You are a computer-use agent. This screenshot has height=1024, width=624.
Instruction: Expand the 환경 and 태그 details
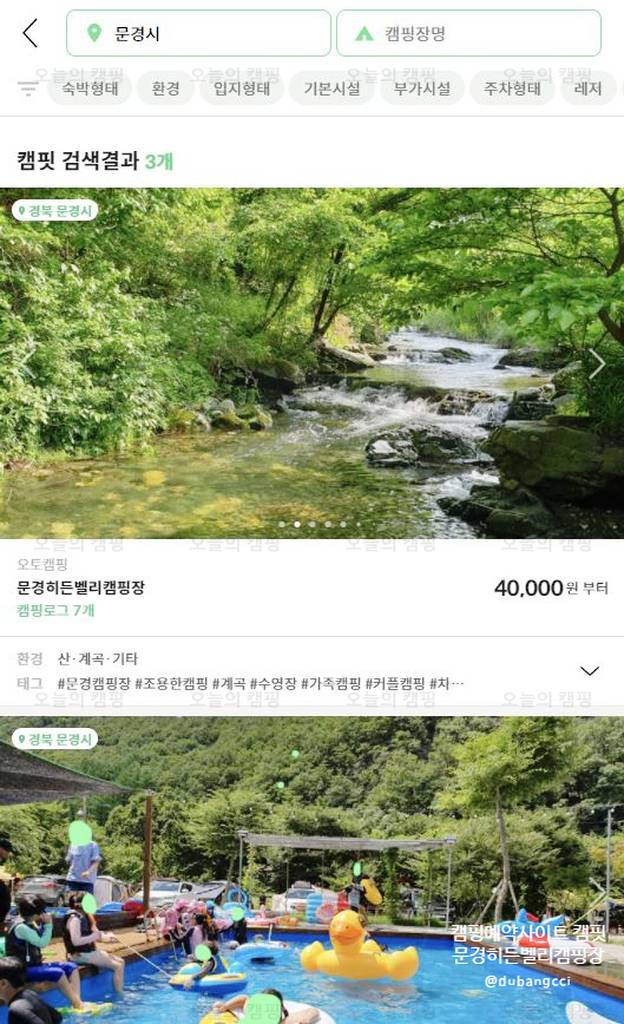[x=590, y=671]
